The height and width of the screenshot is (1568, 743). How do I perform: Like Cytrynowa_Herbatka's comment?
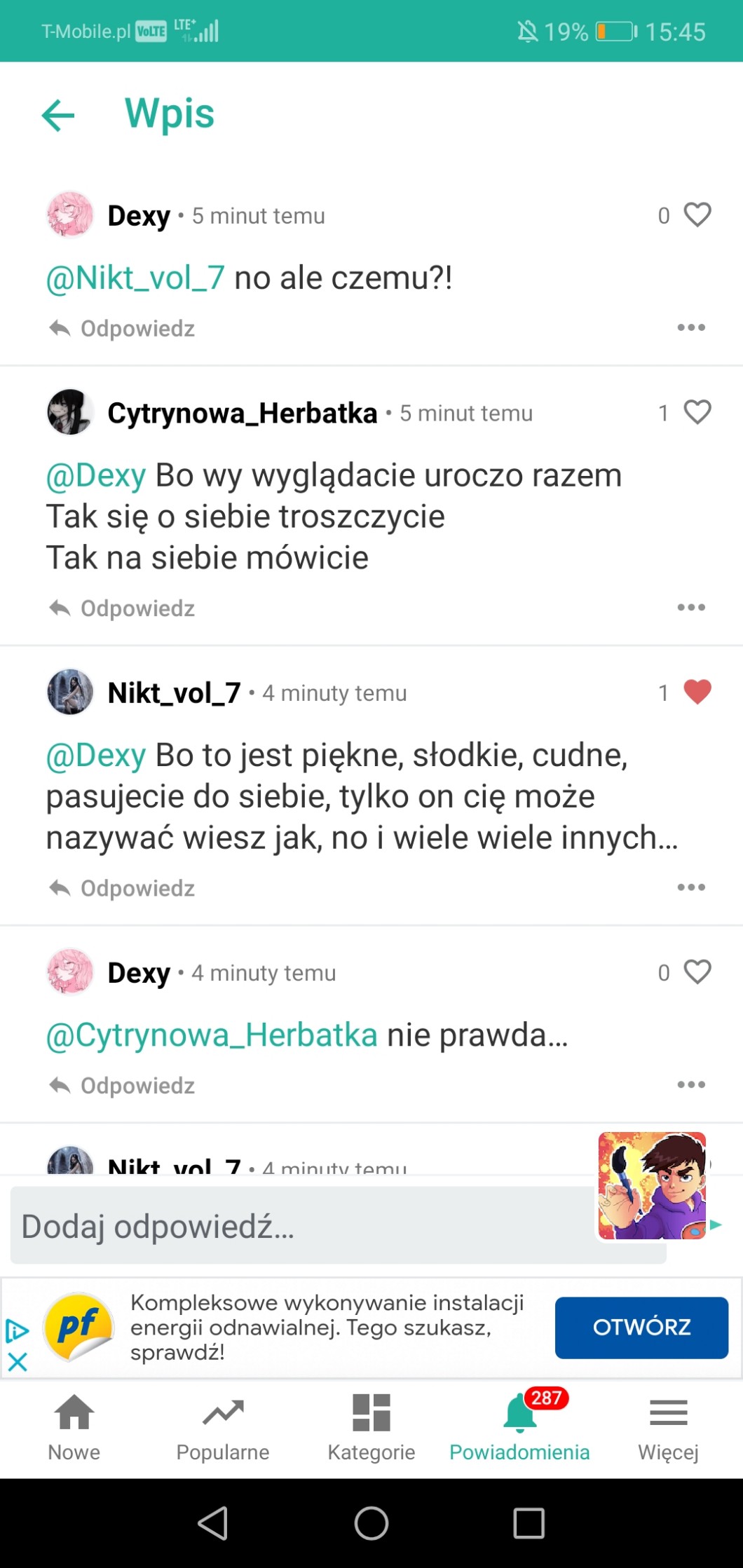pyautogui.click(x=697, y=412)
